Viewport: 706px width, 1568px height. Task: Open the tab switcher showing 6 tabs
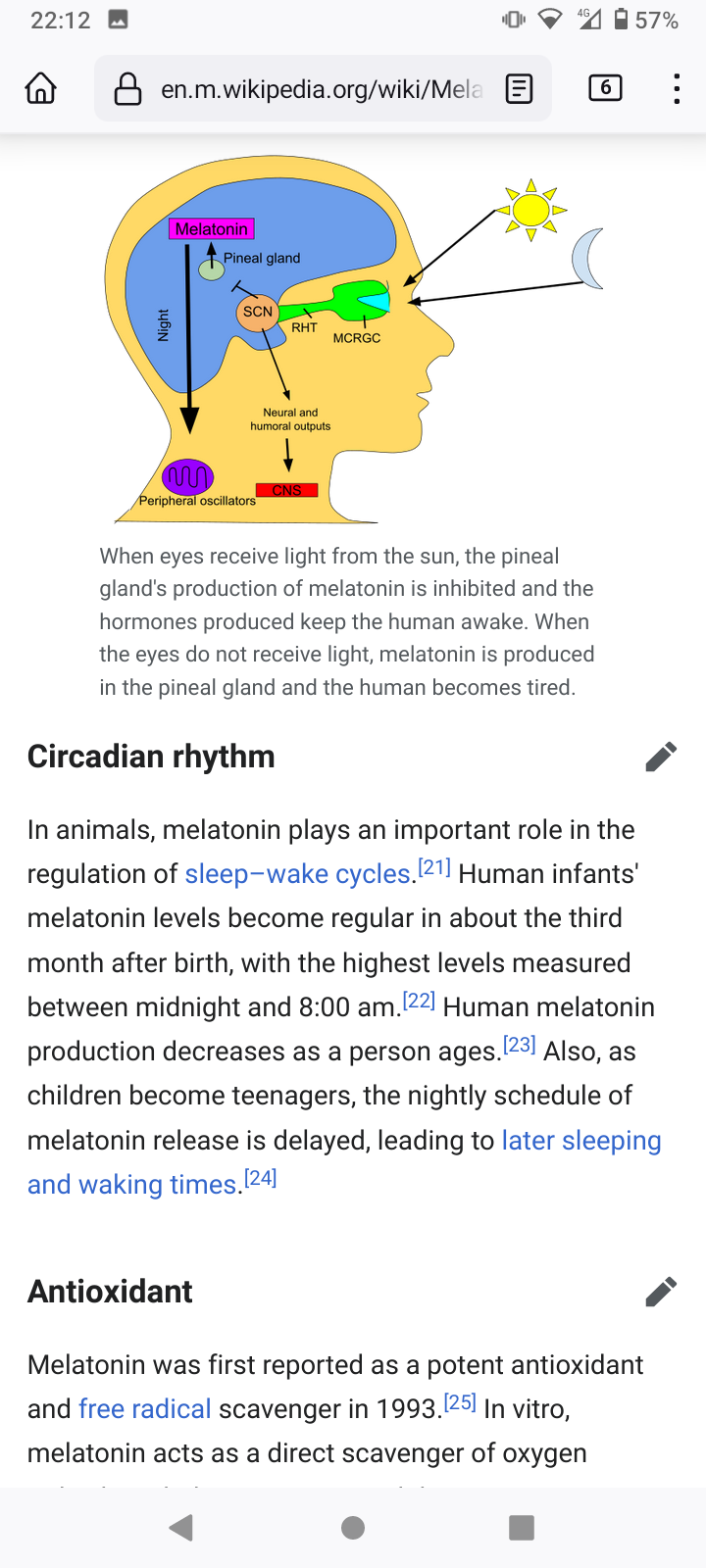click(605, 88)
